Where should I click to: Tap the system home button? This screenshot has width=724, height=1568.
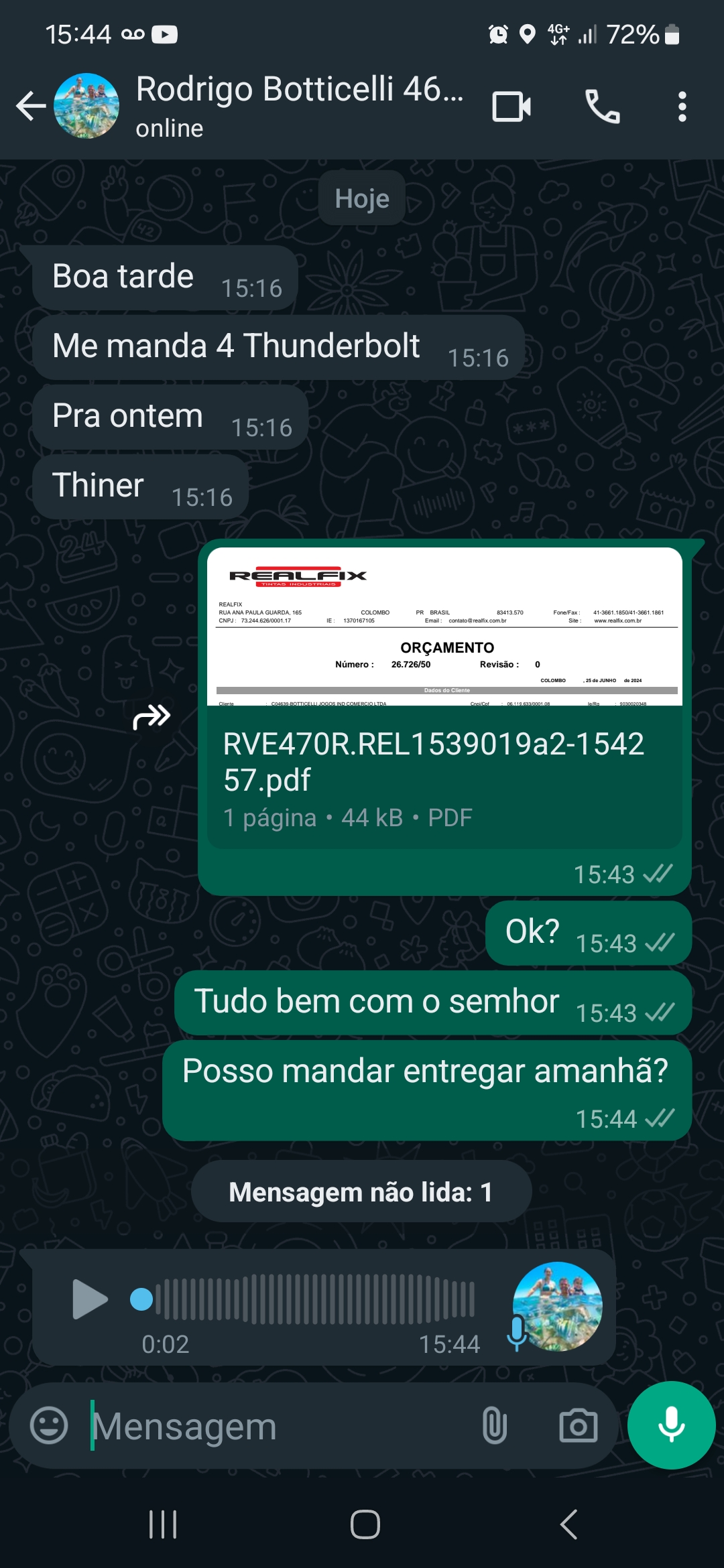(x=365, y=1524)
